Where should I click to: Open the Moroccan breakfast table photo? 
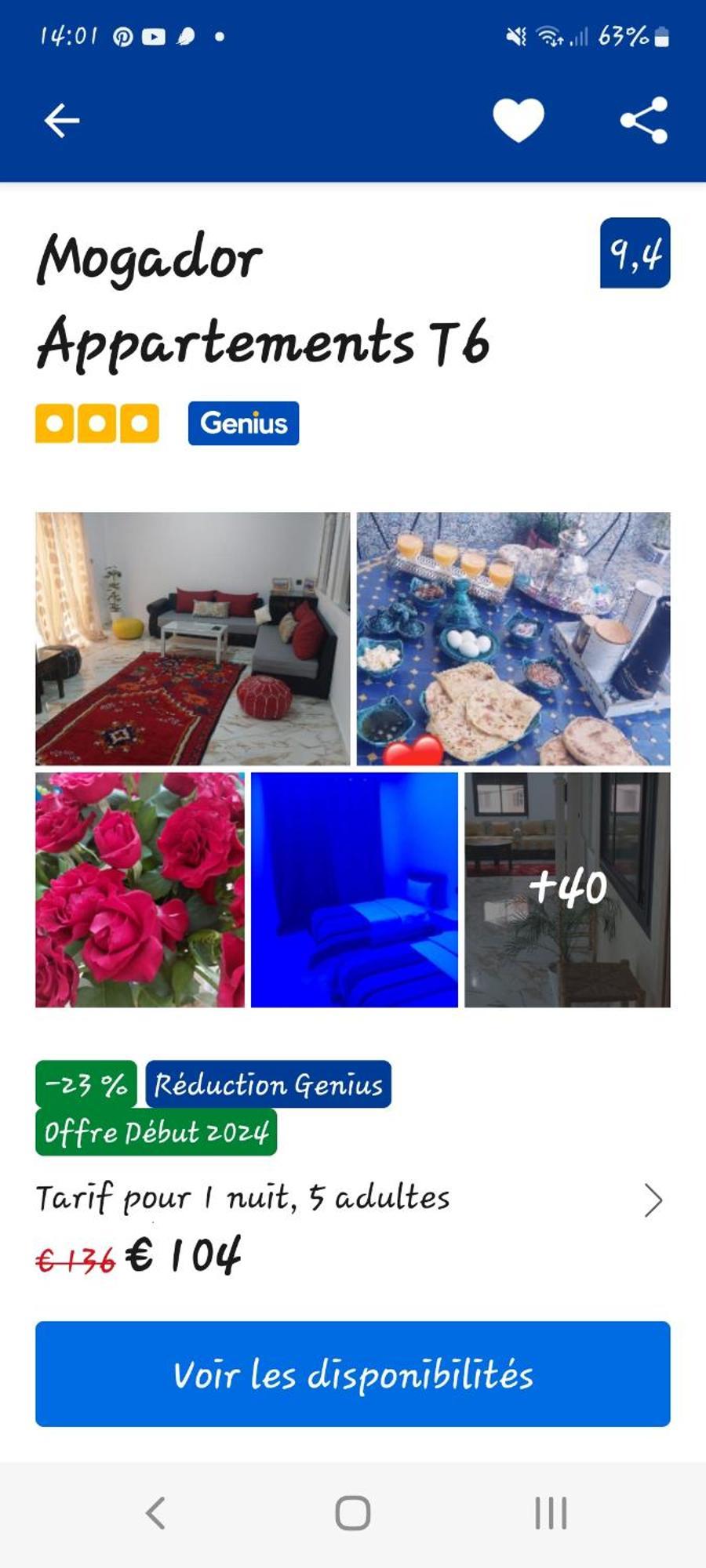tap(513, 638)
